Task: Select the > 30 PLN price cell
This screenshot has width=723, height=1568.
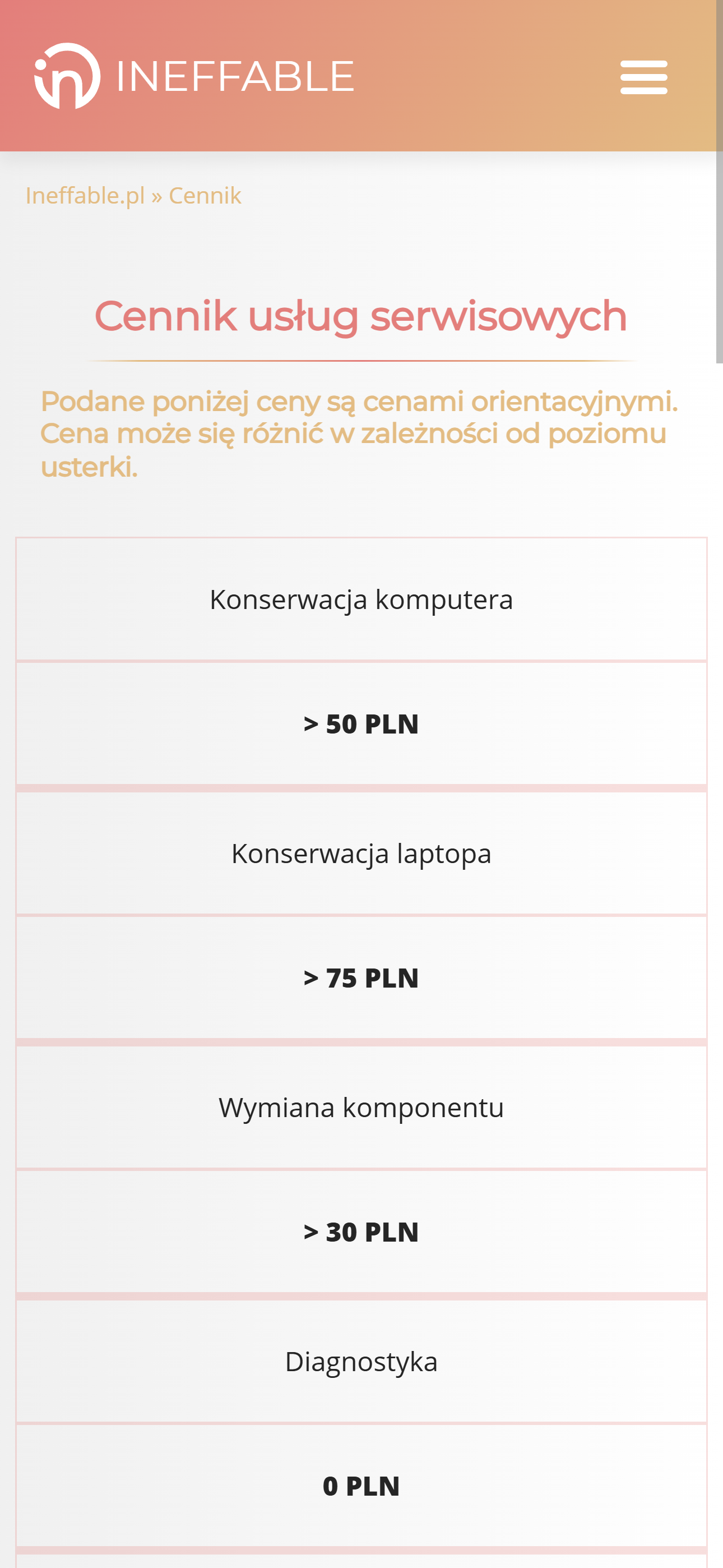Action: pos(361,1233)
